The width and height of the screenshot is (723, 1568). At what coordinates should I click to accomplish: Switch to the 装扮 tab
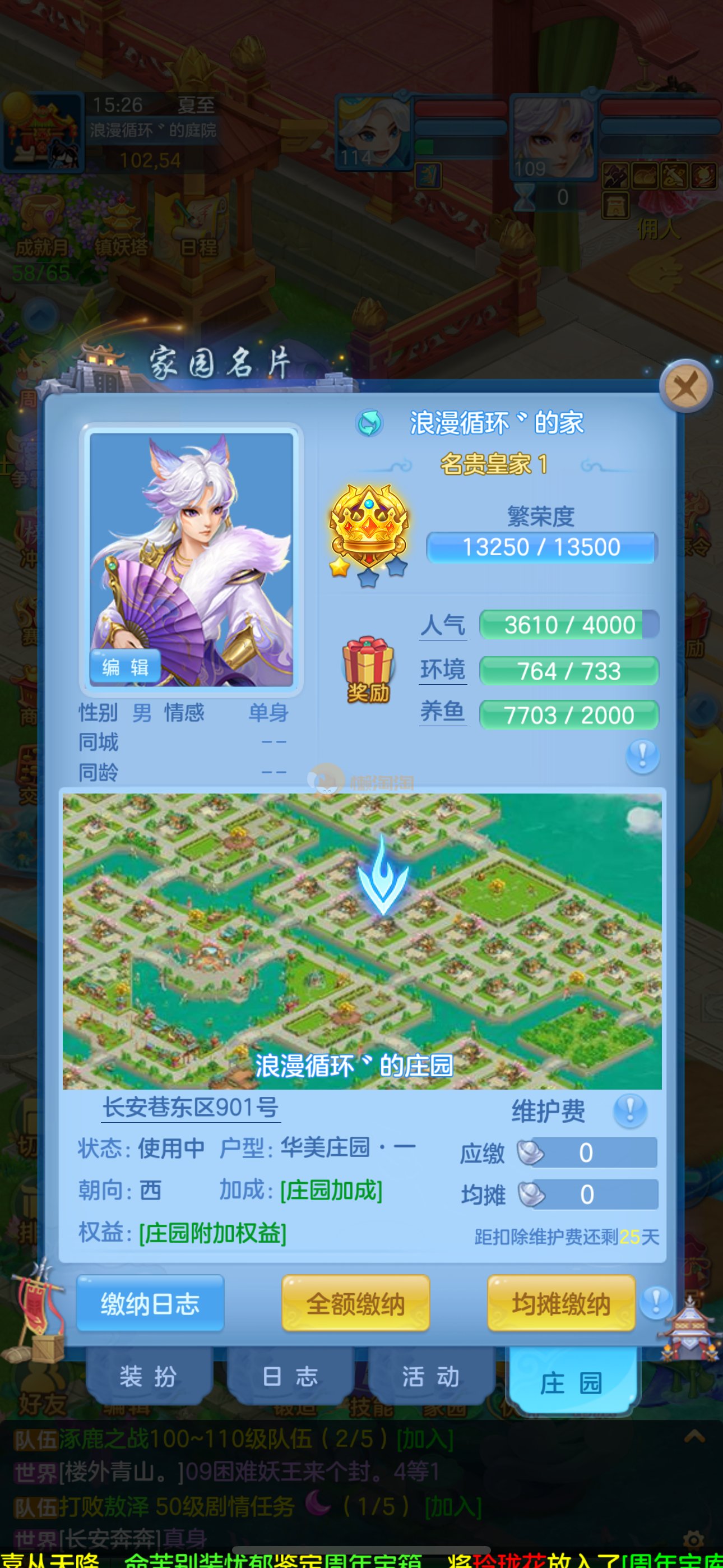click(x=149, y=1376)
